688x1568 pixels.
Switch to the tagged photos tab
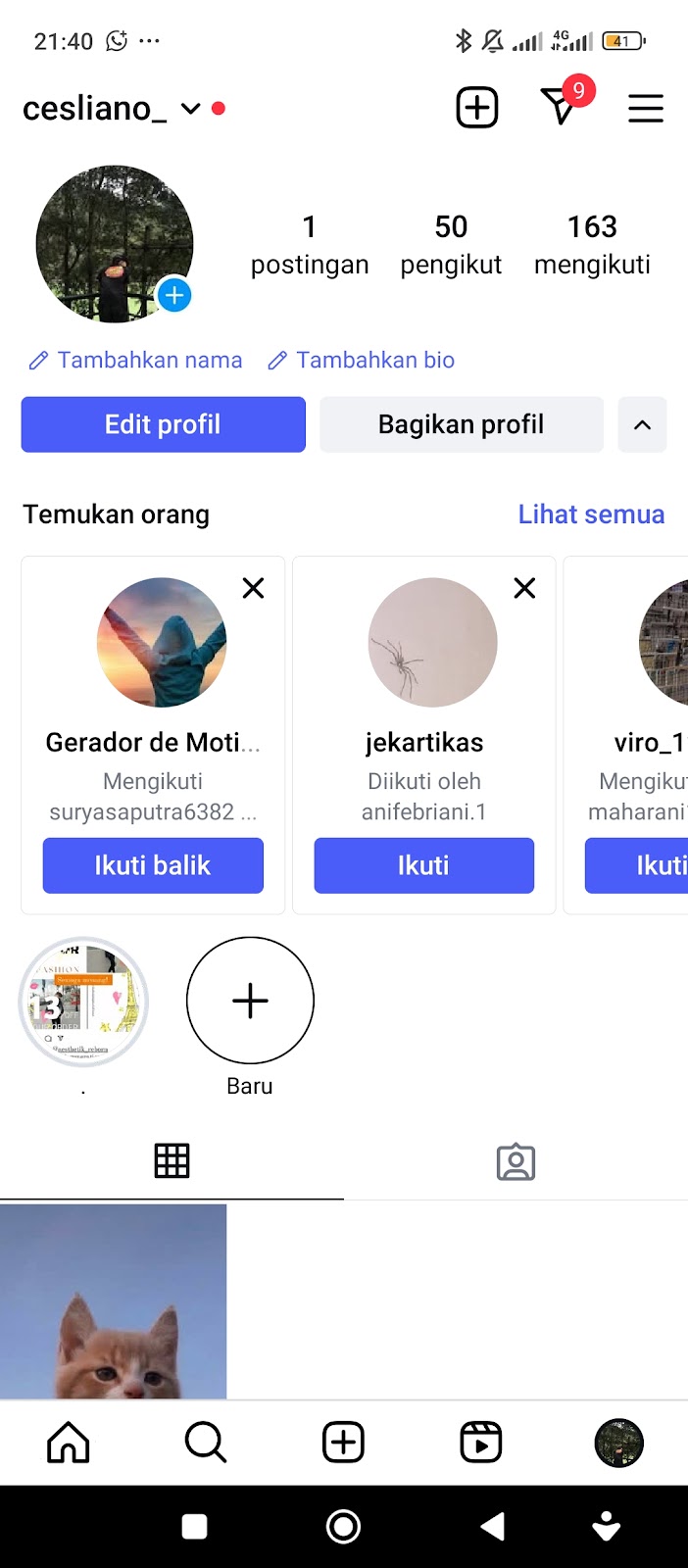pos(516,1161)
